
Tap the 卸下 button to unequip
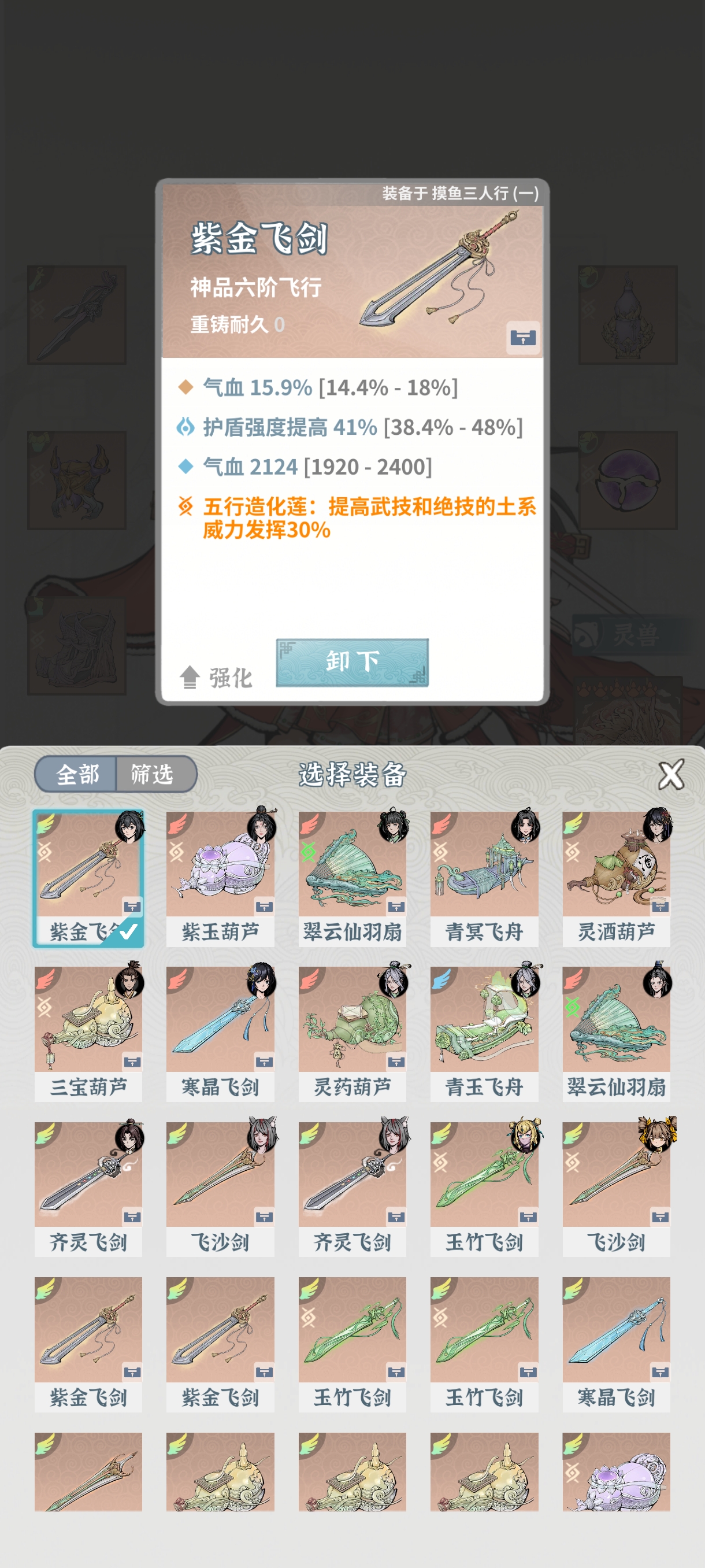coord(352,662)
